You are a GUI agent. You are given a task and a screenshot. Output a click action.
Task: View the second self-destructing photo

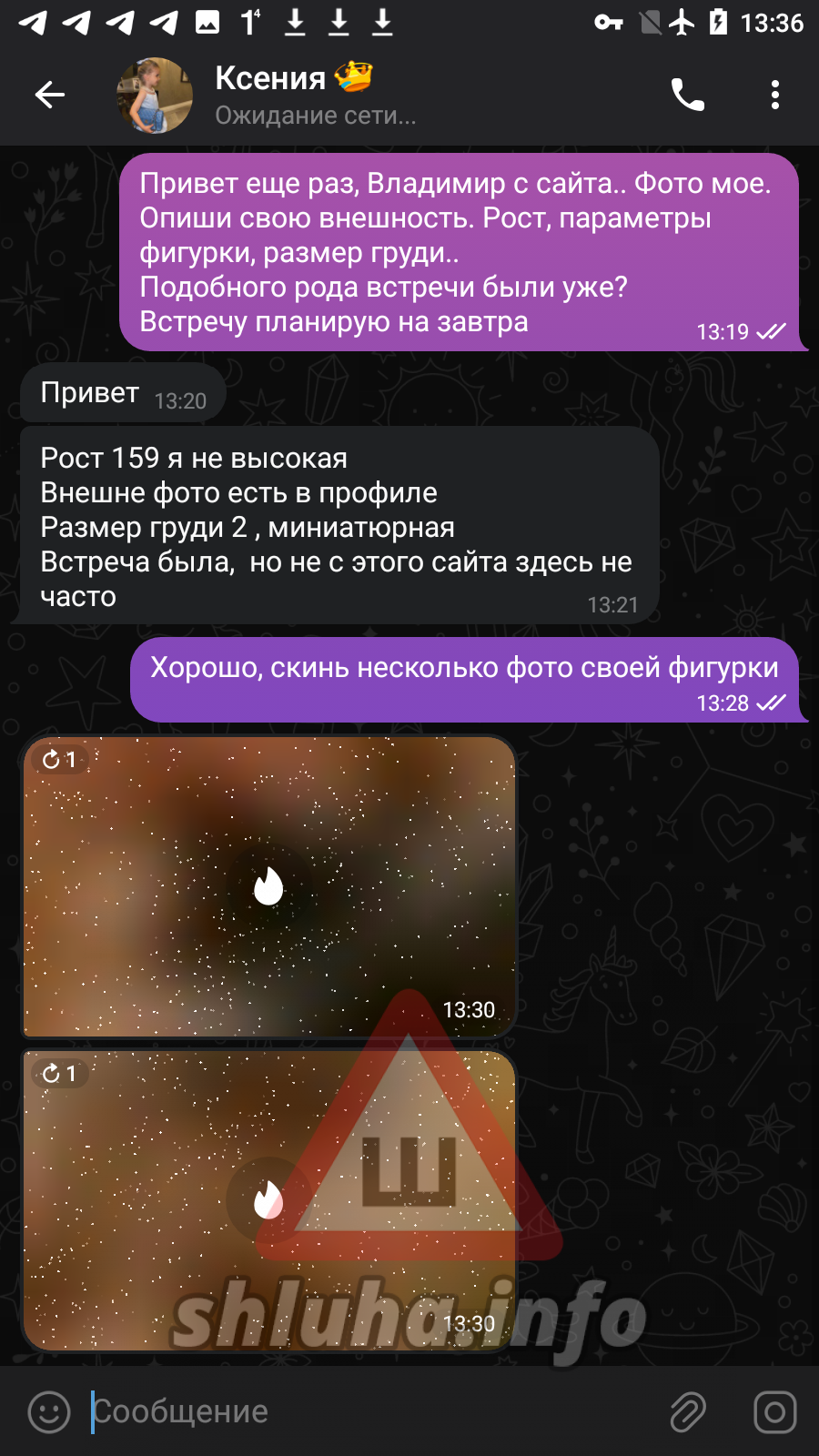point(268,1200)
